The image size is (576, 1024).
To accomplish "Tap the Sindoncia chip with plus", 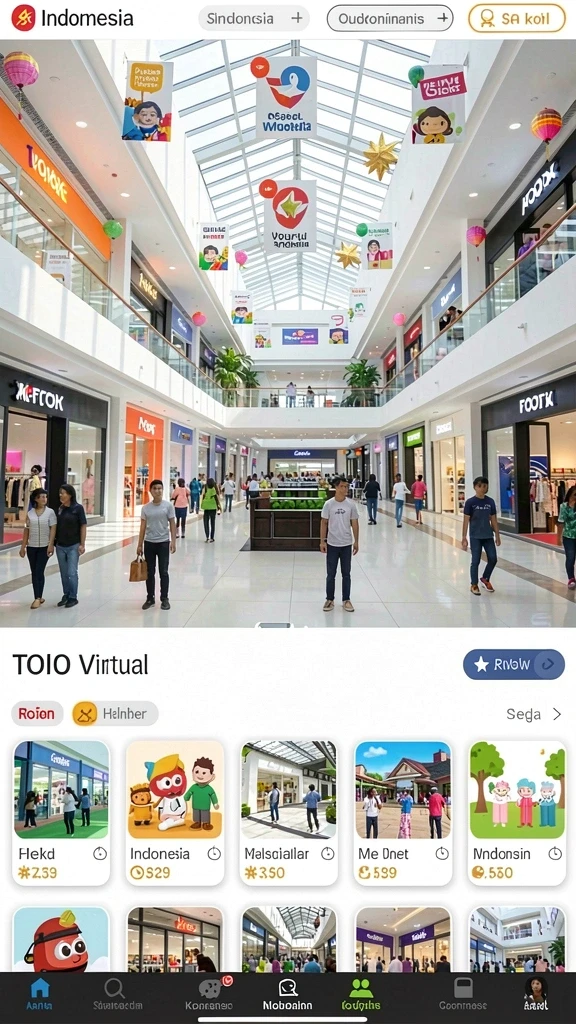I will click(254, 18).
